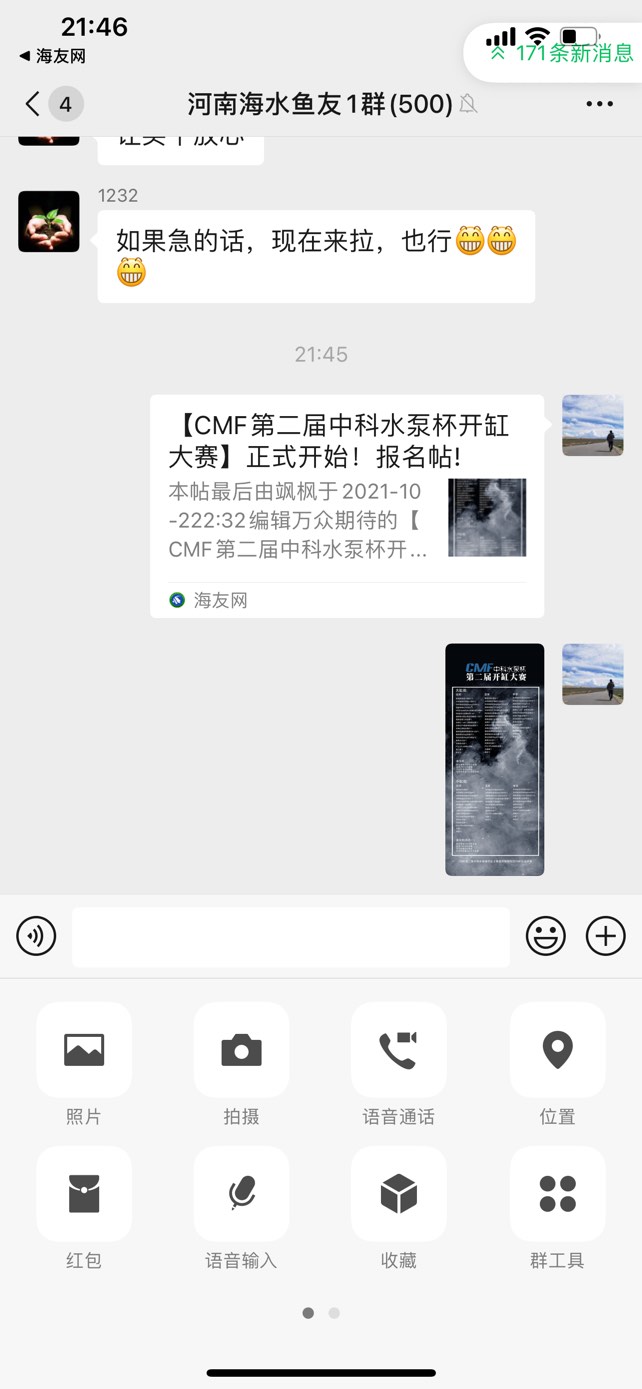
Task: Open 收藏 favorites
Action: (x=398, y=1194)
